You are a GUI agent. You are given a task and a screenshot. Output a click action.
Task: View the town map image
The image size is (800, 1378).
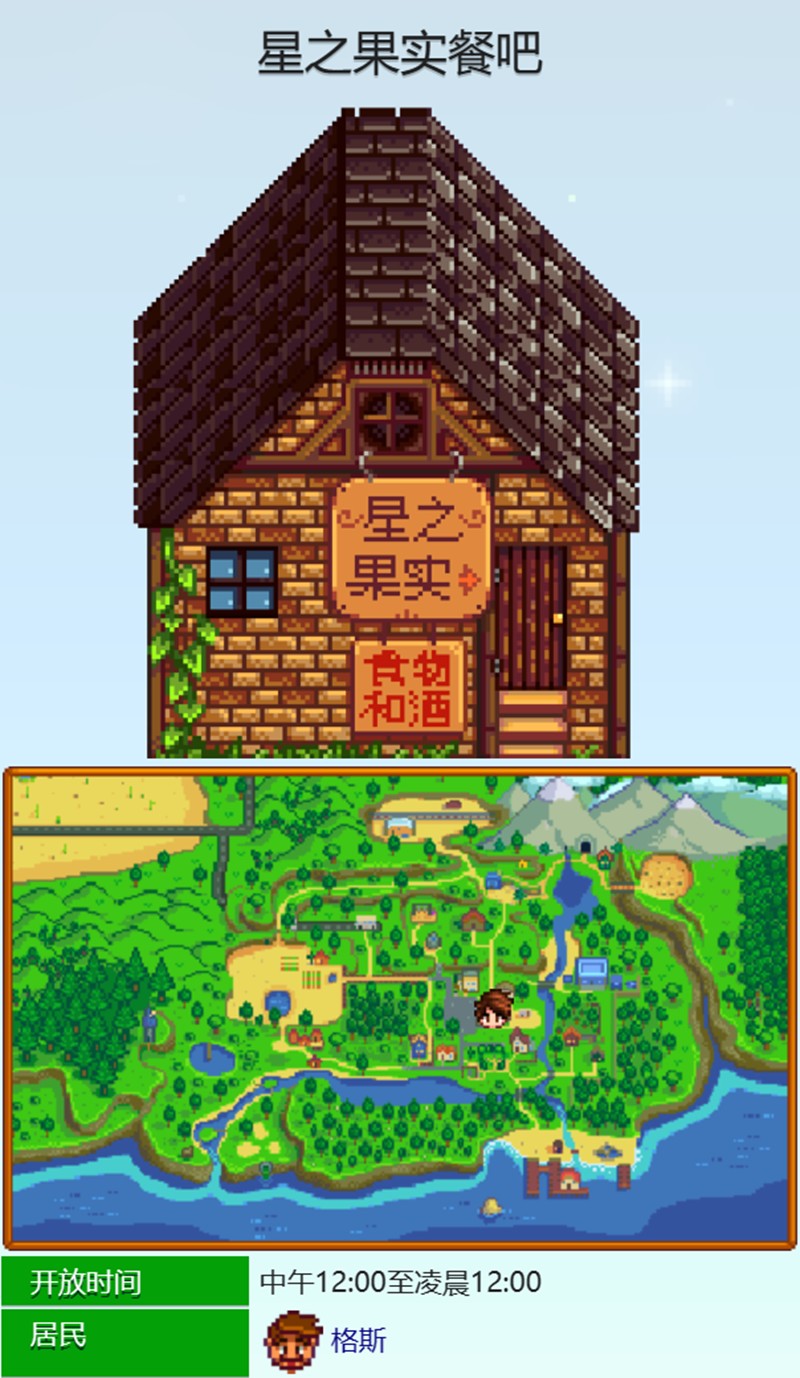[x=400, y=1008]
